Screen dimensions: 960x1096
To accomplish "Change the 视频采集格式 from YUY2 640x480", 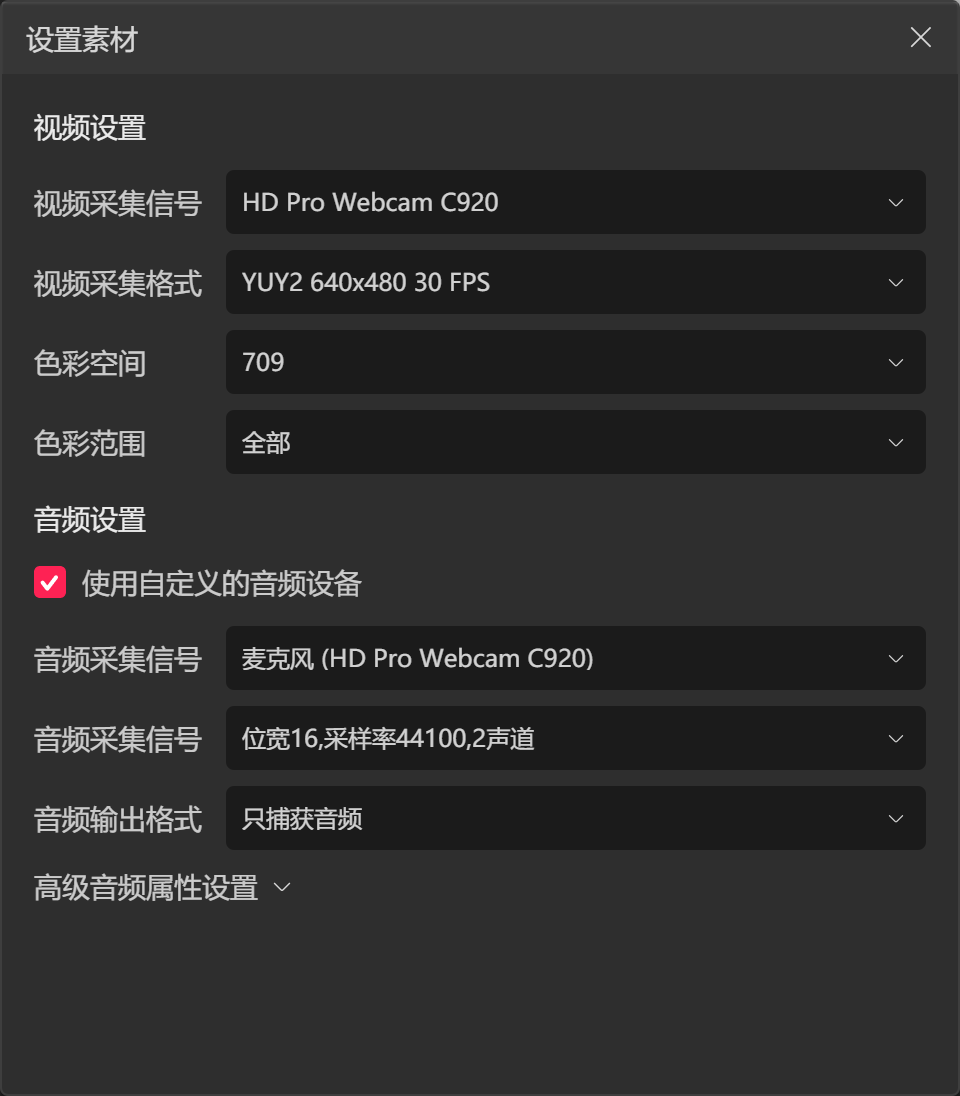I will pos(575,282).
